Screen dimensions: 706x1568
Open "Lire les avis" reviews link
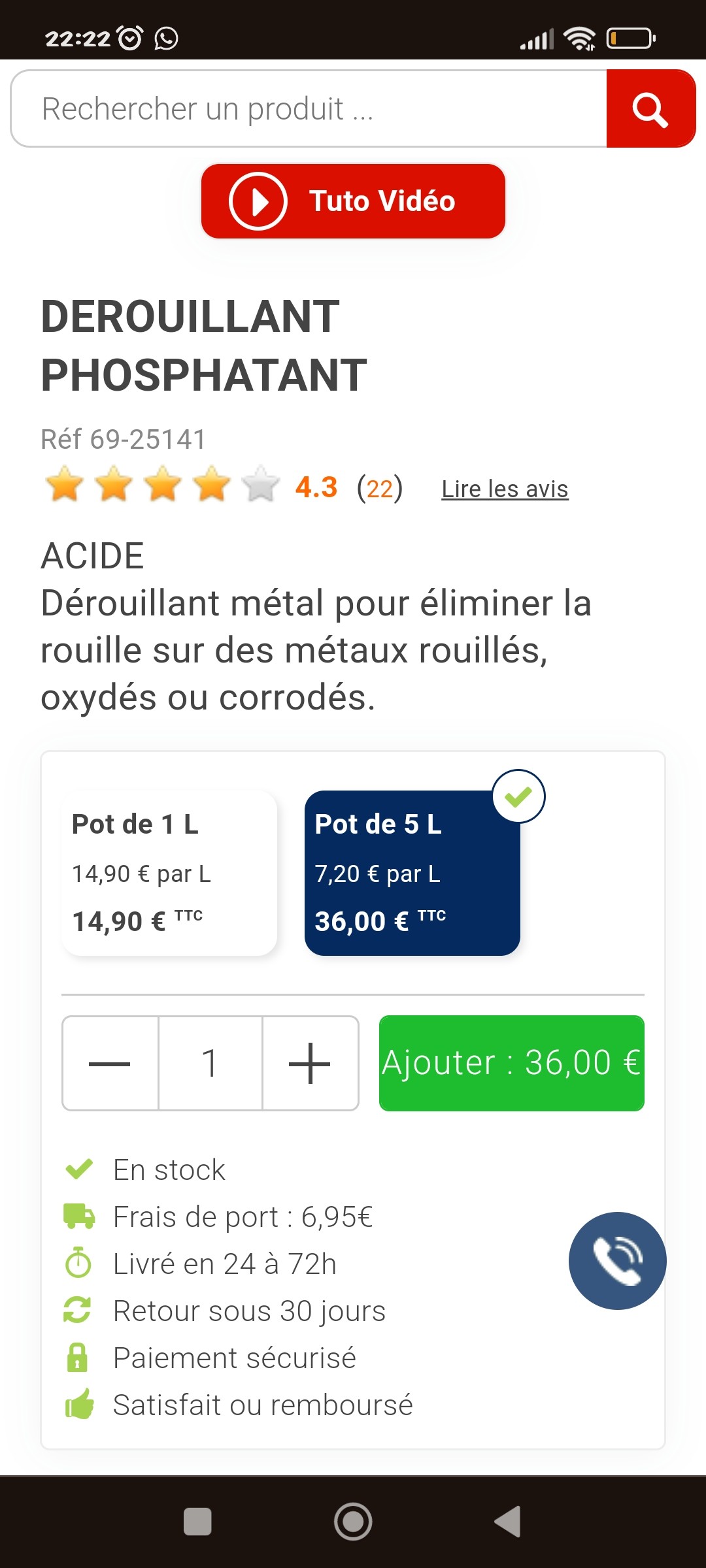coord(505,489)
